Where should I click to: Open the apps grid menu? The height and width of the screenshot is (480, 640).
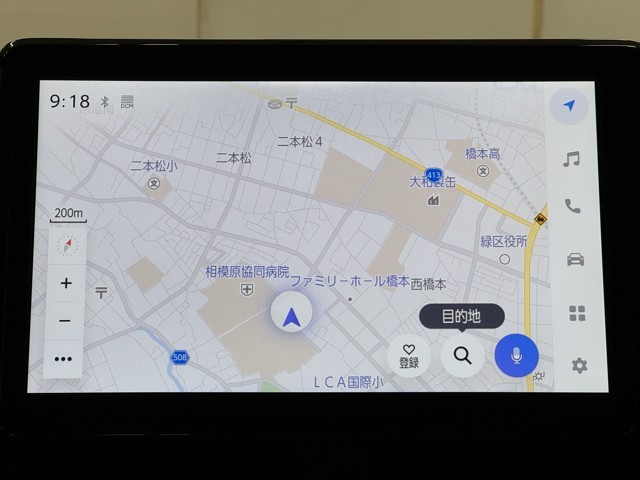point(577,314)
